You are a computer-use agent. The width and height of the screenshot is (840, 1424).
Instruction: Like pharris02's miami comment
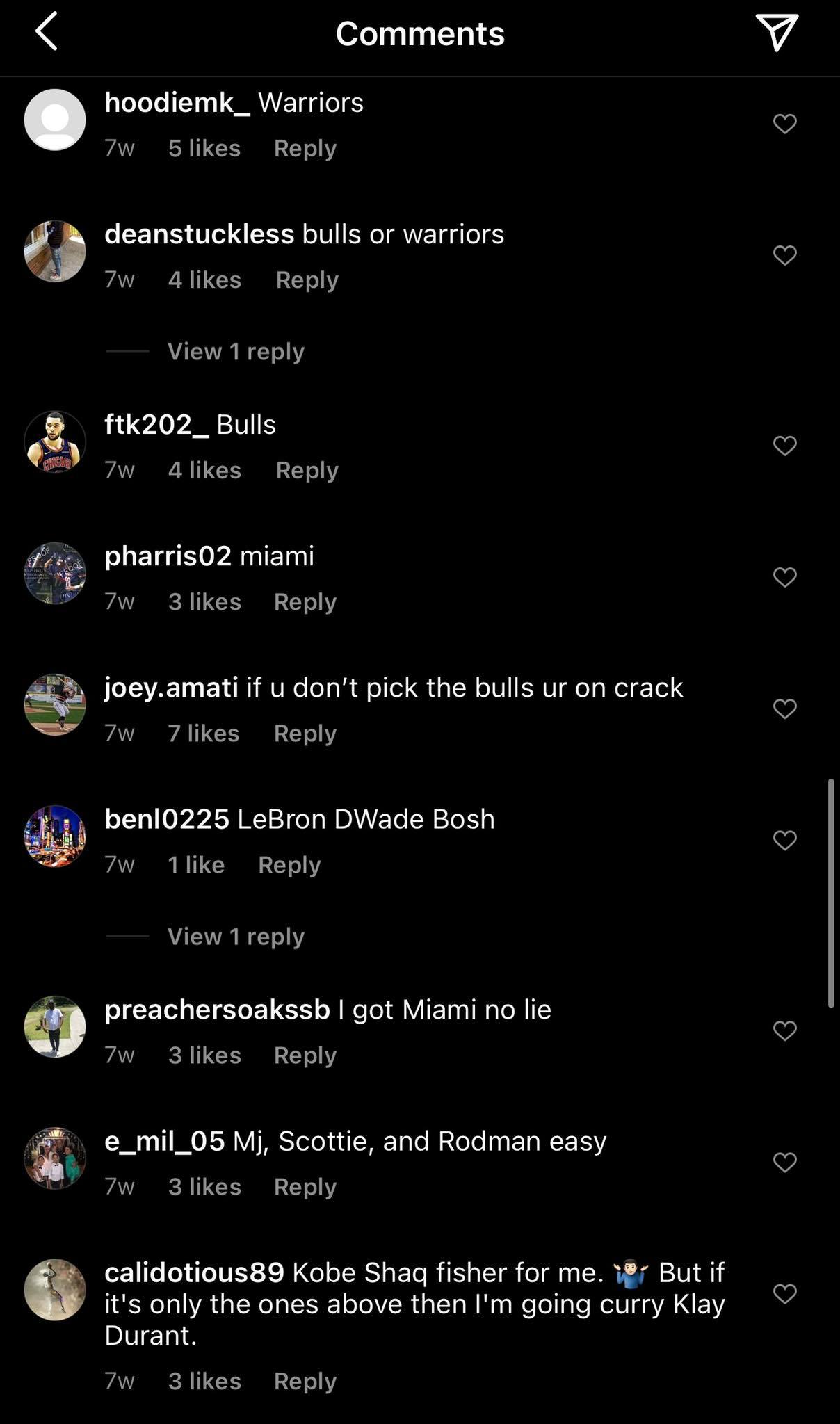pyautogui.click(x=784, y=577)
